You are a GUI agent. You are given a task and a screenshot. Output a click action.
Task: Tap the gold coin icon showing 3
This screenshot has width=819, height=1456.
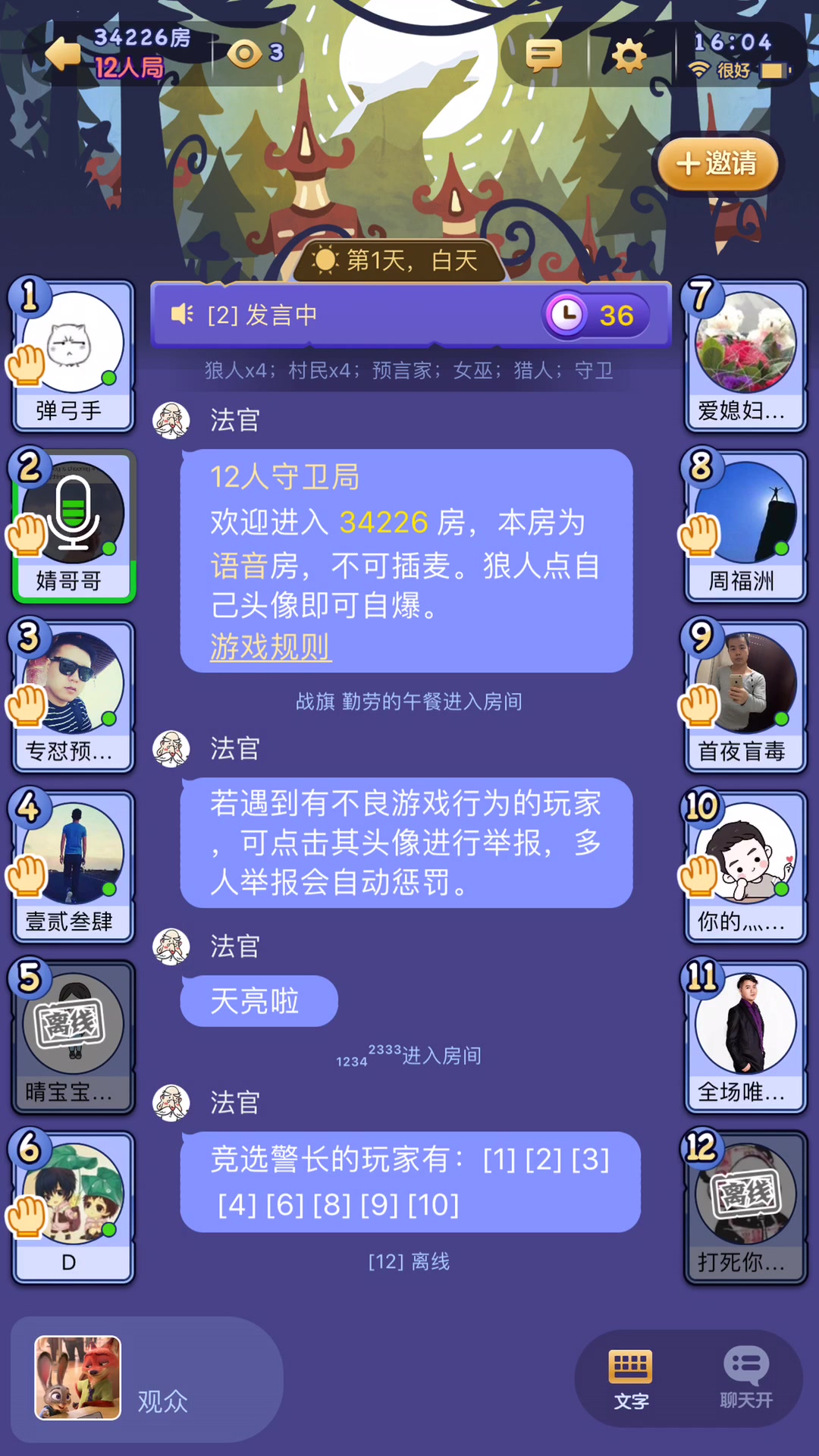(245, 54)
